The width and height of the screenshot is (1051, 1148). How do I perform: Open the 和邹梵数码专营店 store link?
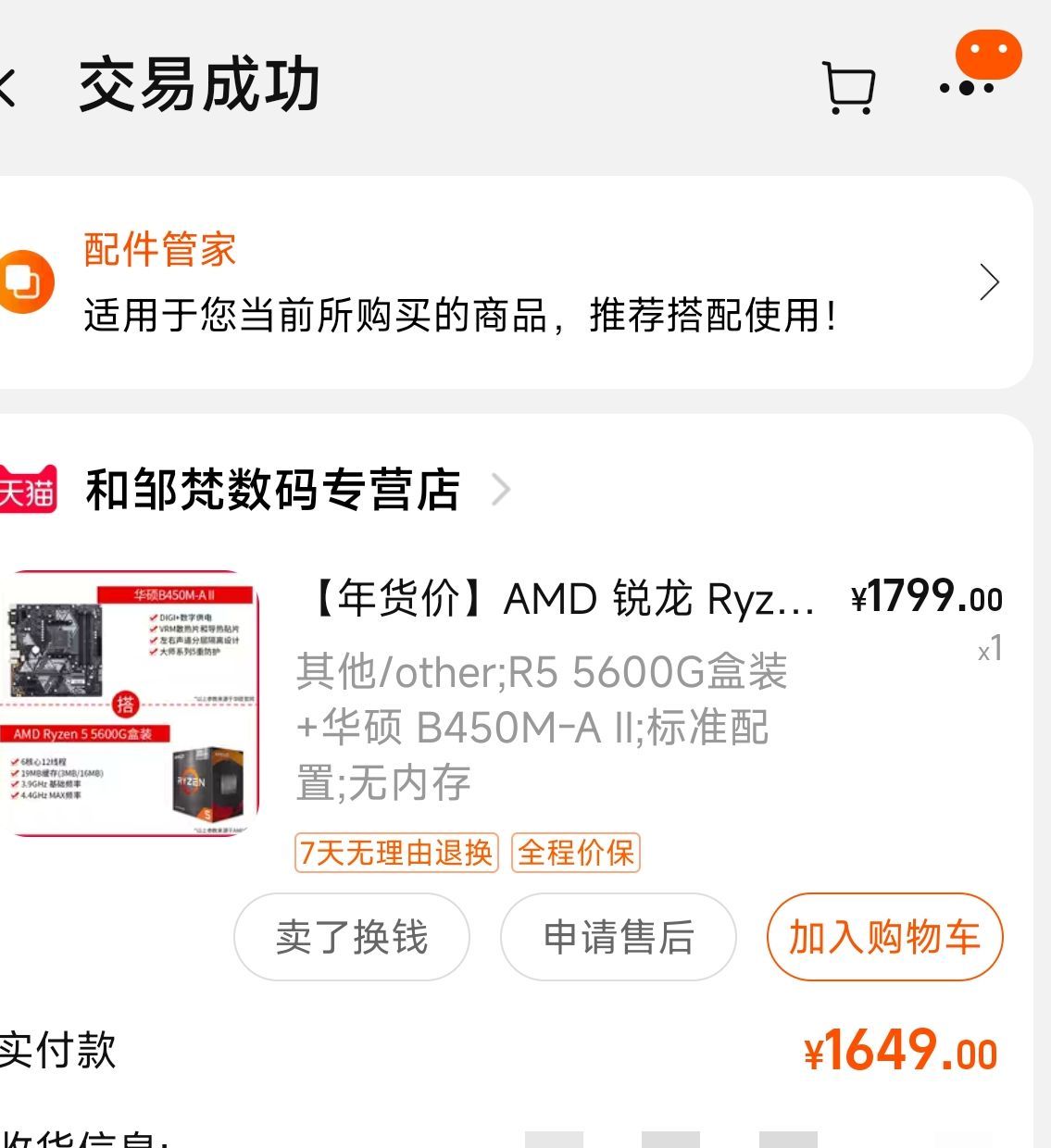[x=273, y=491]
